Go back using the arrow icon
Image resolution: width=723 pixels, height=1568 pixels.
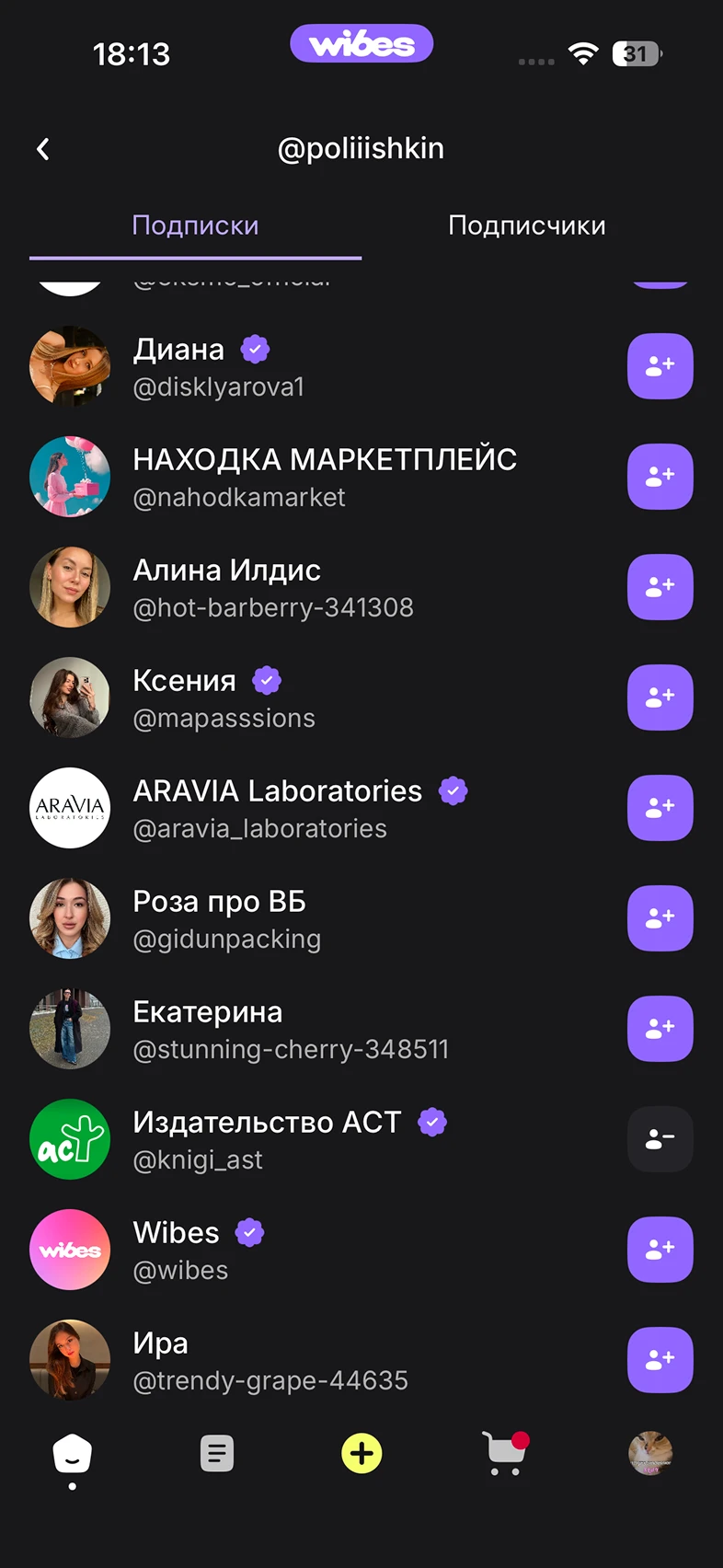[43, 149]
